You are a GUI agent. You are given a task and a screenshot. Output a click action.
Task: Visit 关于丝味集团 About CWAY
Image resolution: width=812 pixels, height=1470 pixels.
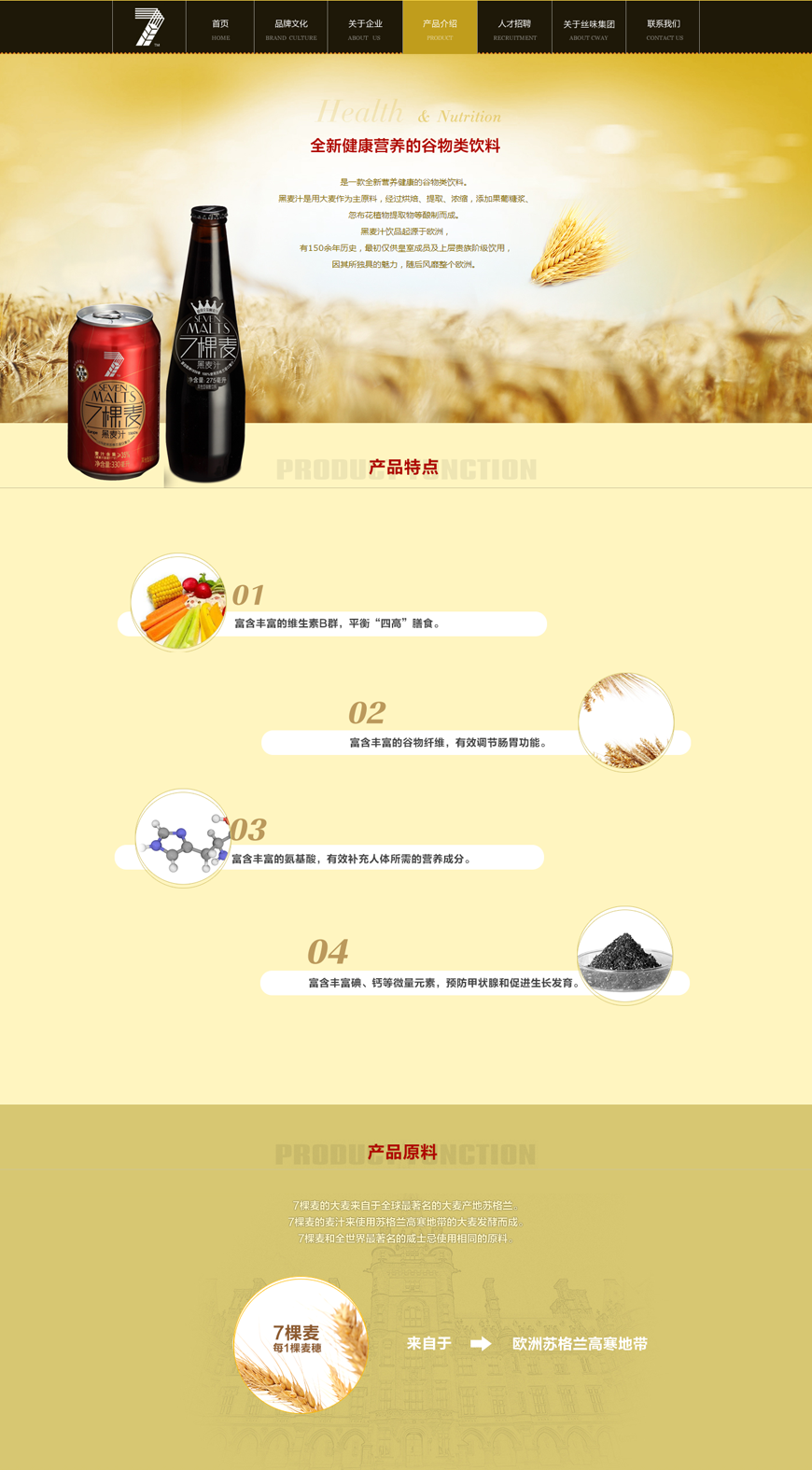point(589,28)
